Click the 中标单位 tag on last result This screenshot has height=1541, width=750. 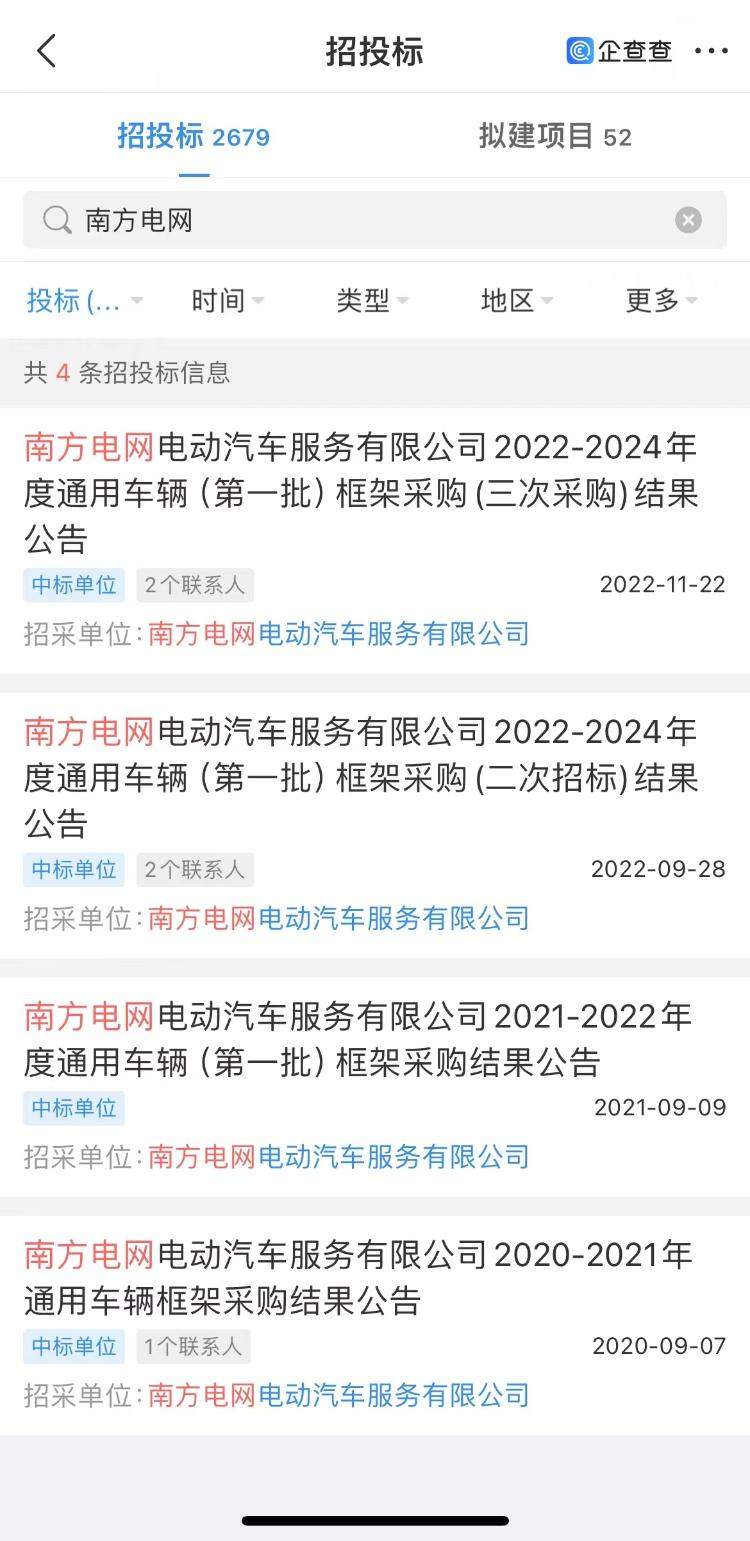click(x=73, y=1347)
